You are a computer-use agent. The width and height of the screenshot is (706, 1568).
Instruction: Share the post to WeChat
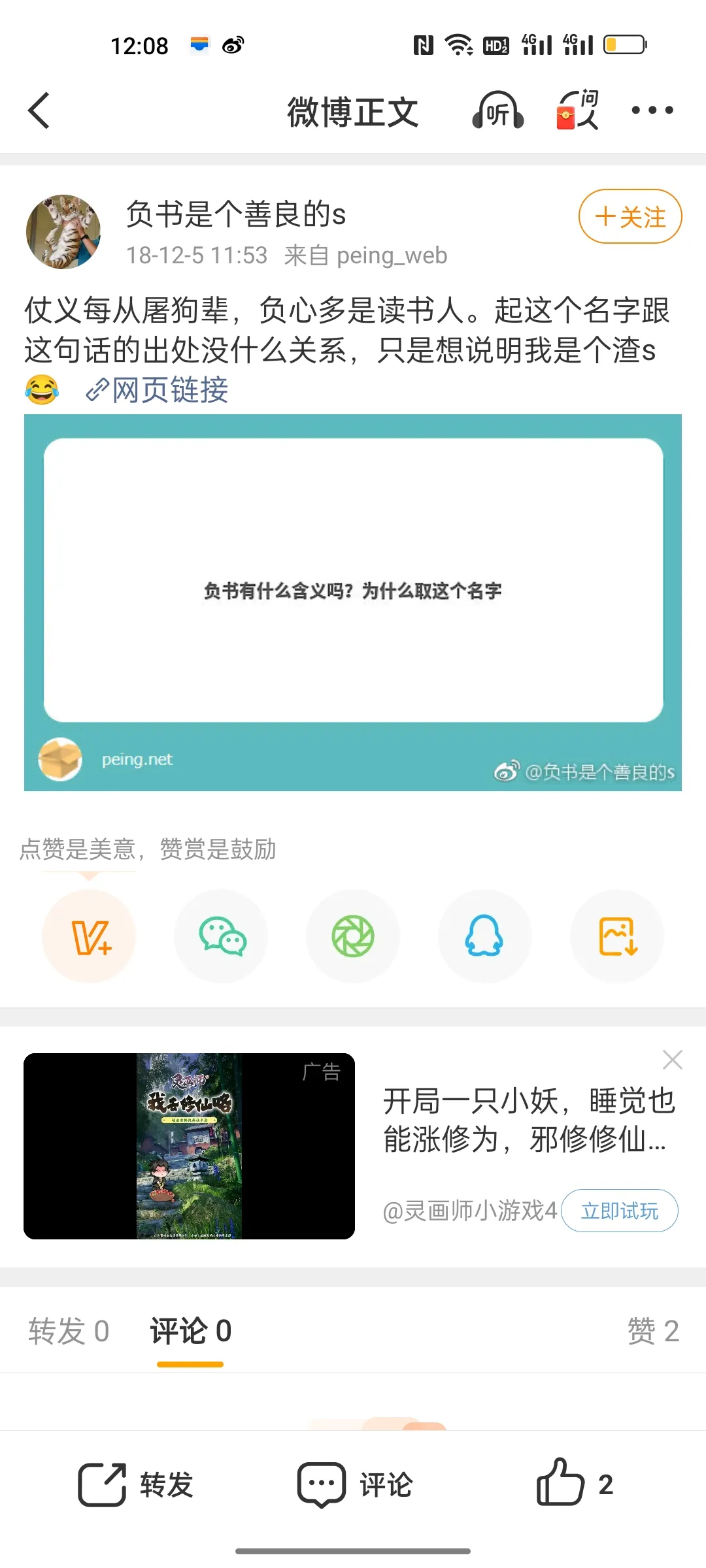pos(222,936)
